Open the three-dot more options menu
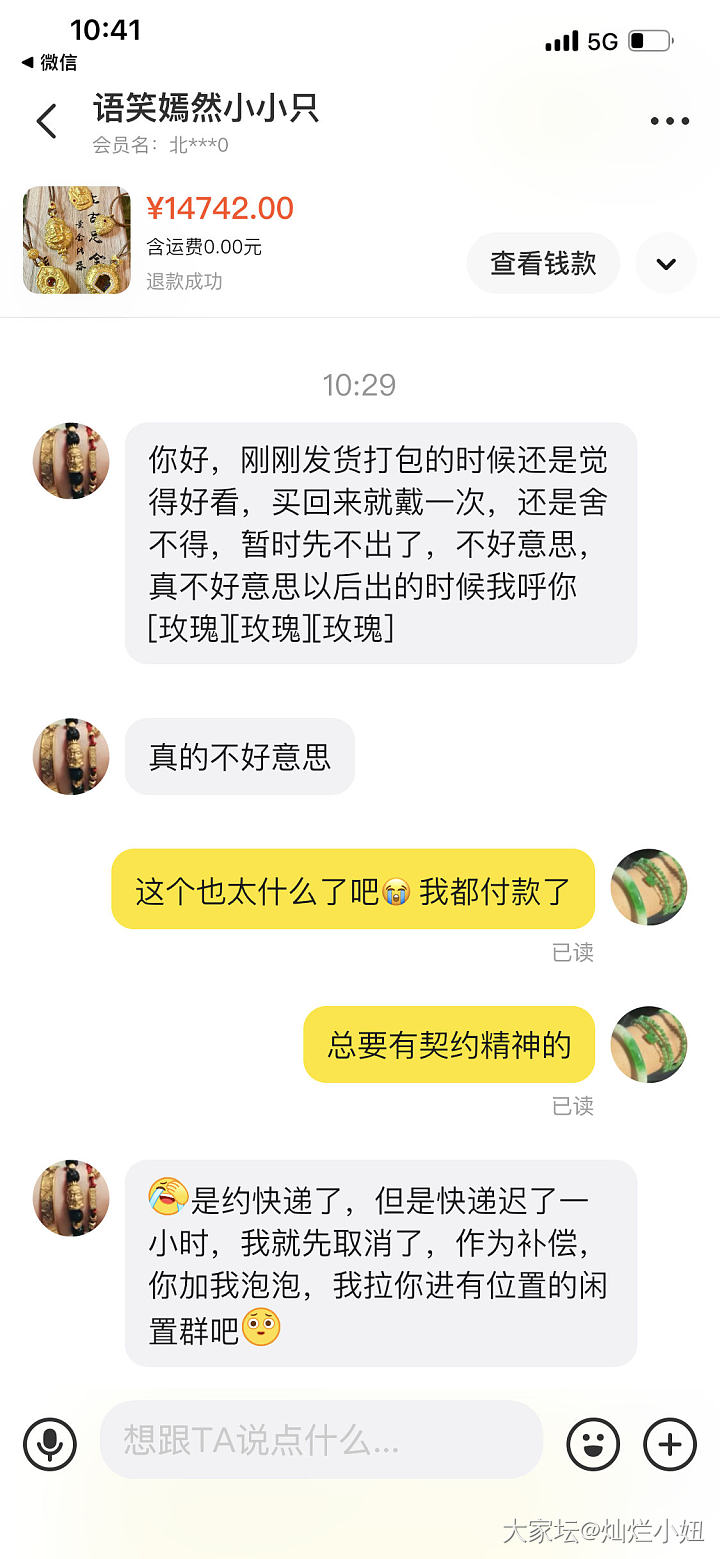The image size is (720, 1559). click(669, 121)
